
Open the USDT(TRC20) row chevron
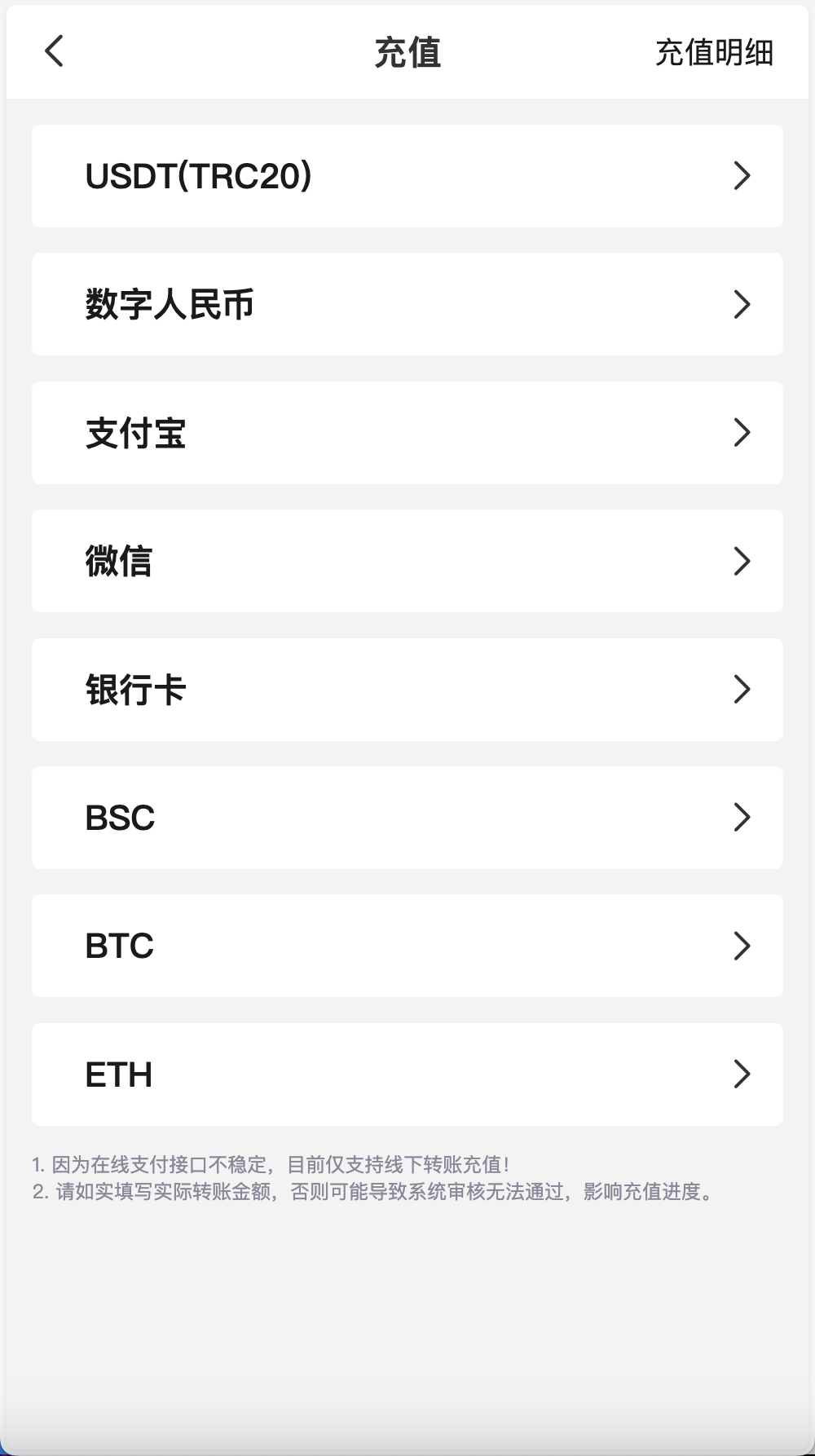click(742, 175)
